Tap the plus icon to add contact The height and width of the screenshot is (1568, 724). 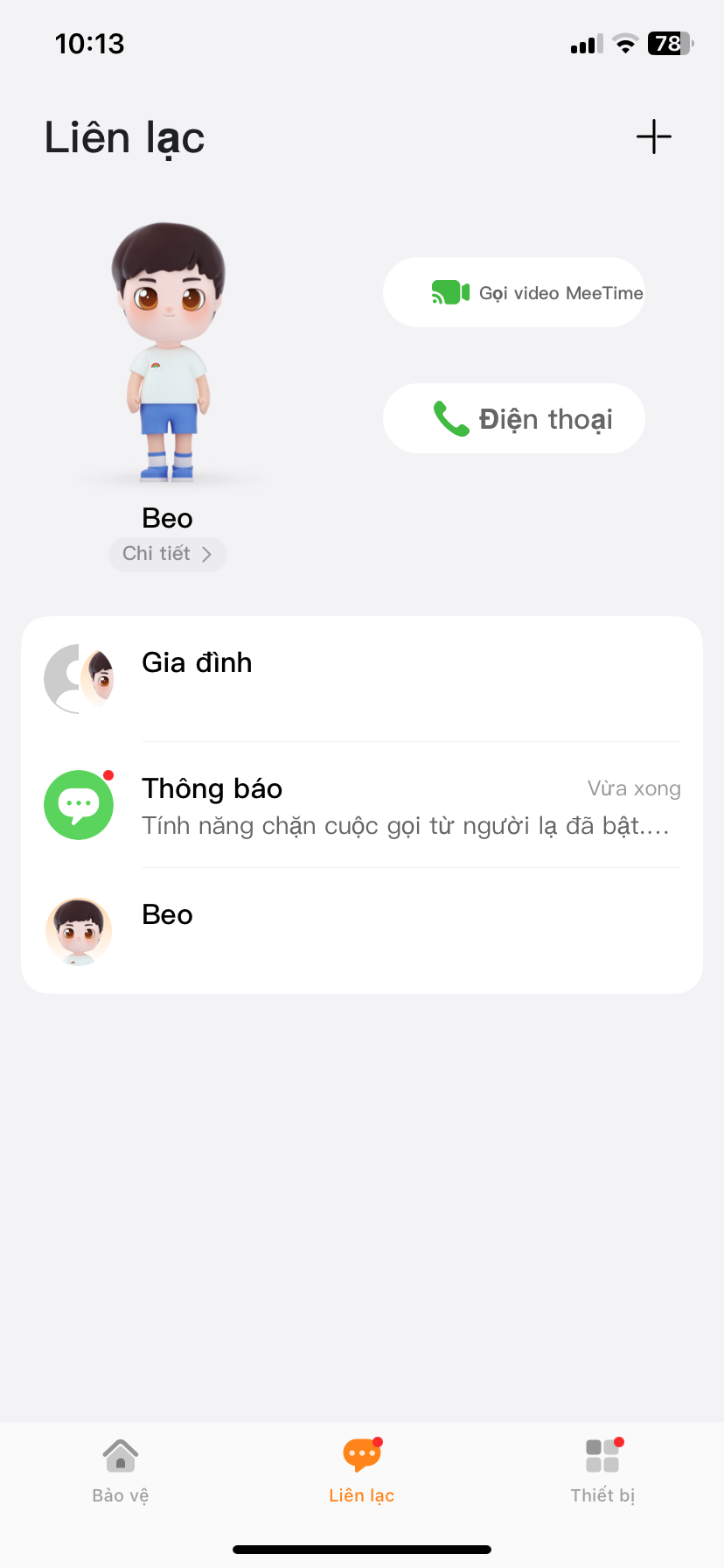pos(653,137)
